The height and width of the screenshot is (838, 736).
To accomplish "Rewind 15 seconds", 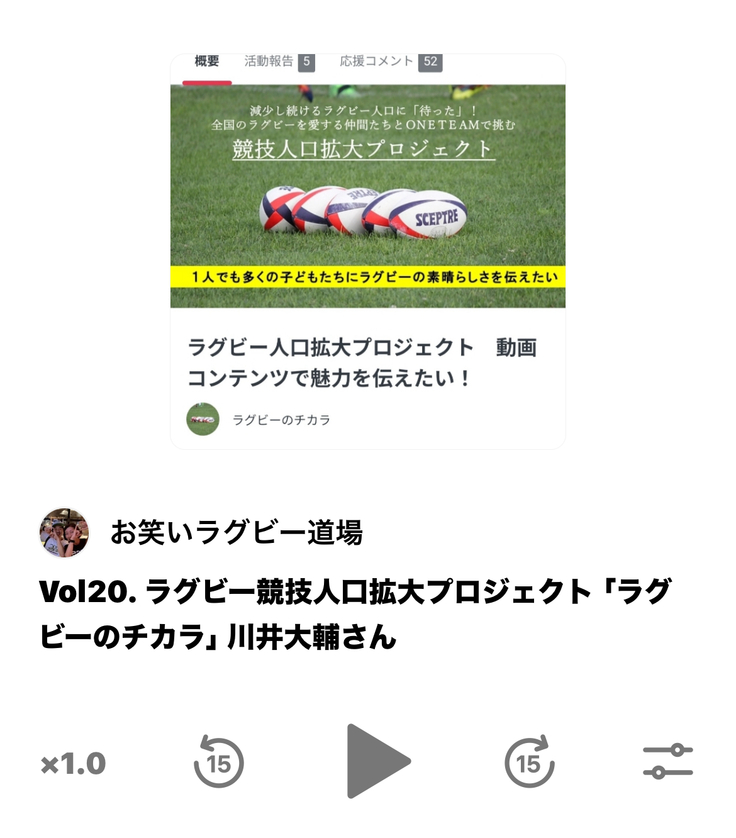I will (218, 762).
